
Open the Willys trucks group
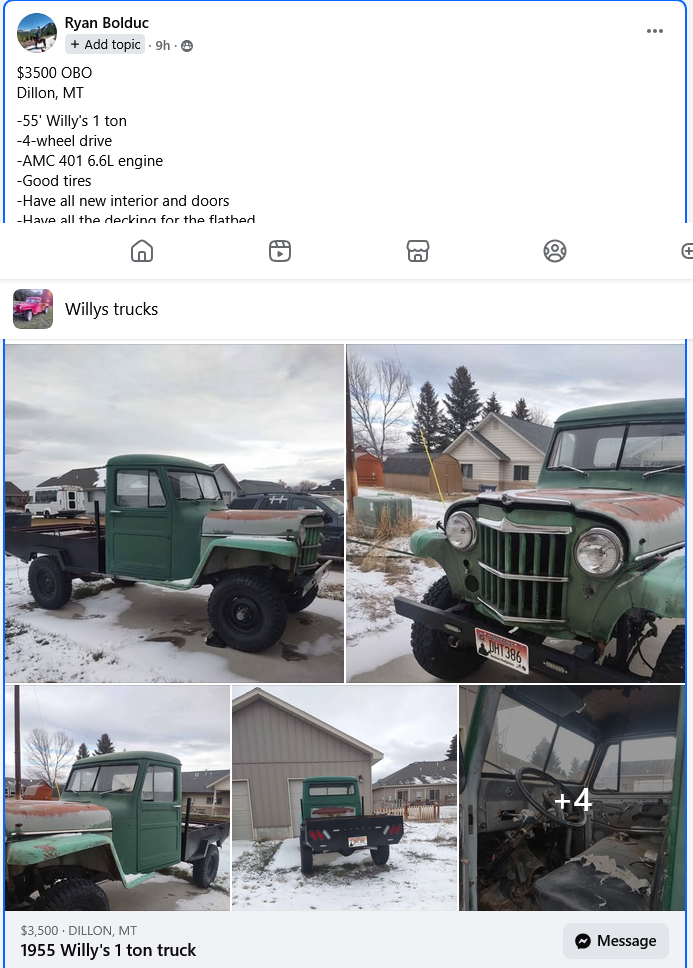pyautogui.click(x=111, y=309)
